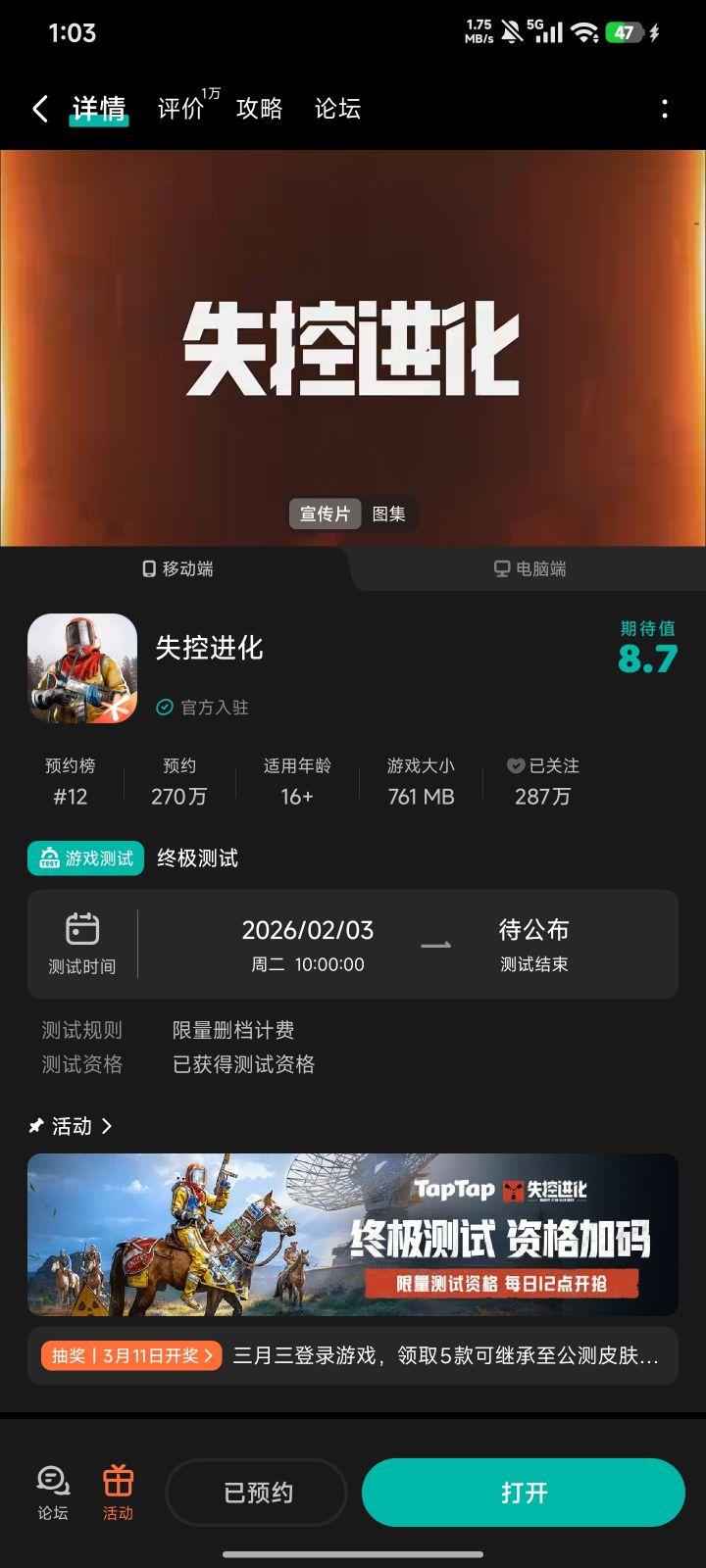Open the game by tapping its app icon thumbnail
Image resolution: width=706 pixels, height=1568 pixels.
[82, 668]
